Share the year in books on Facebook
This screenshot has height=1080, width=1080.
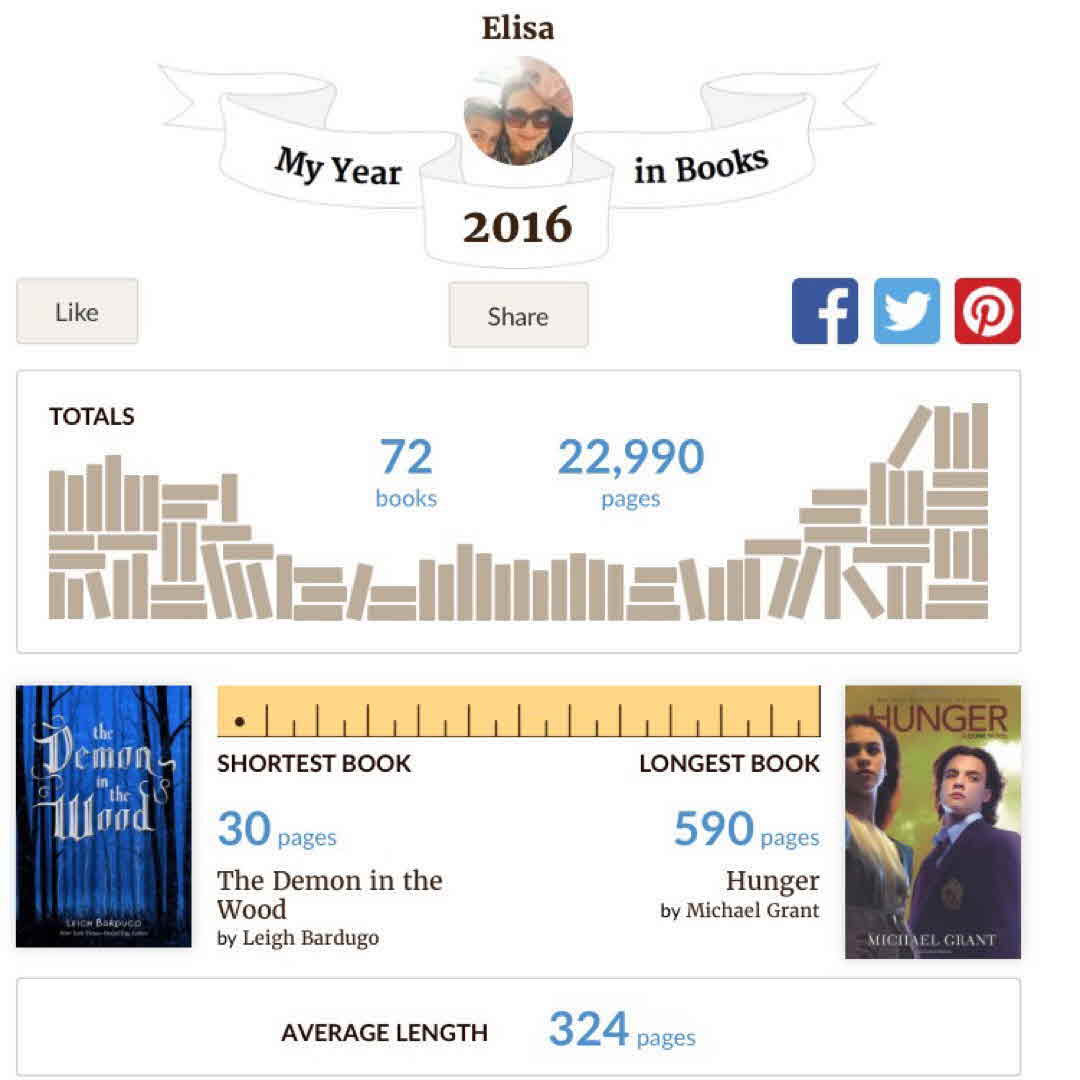click(824, 311)
